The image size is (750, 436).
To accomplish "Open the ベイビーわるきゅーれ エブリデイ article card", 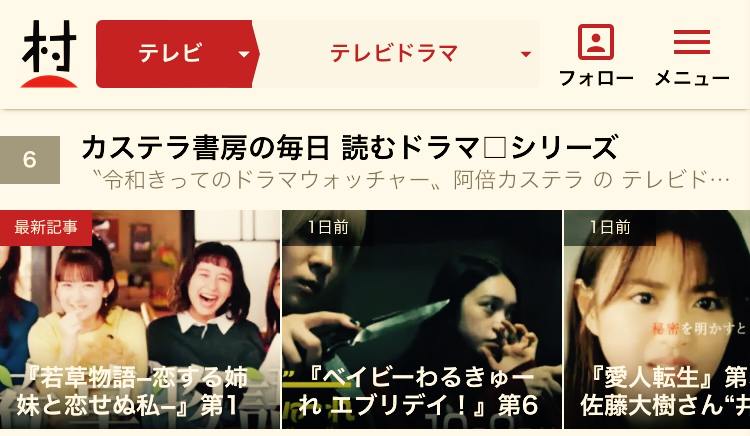I will click(x=421, y=320).
